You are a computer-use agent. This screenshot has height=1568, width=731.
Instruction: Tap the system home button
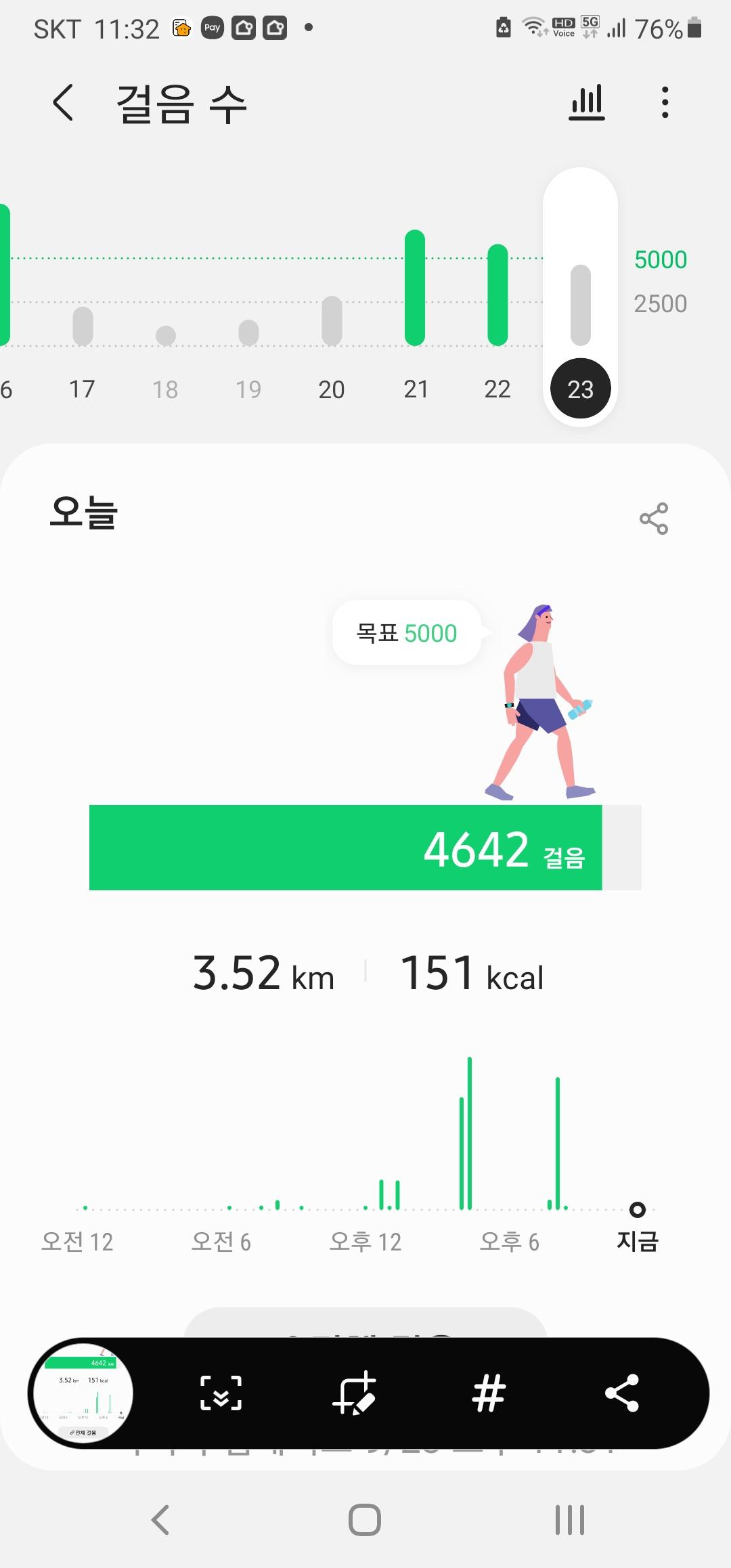(365, 1519)
